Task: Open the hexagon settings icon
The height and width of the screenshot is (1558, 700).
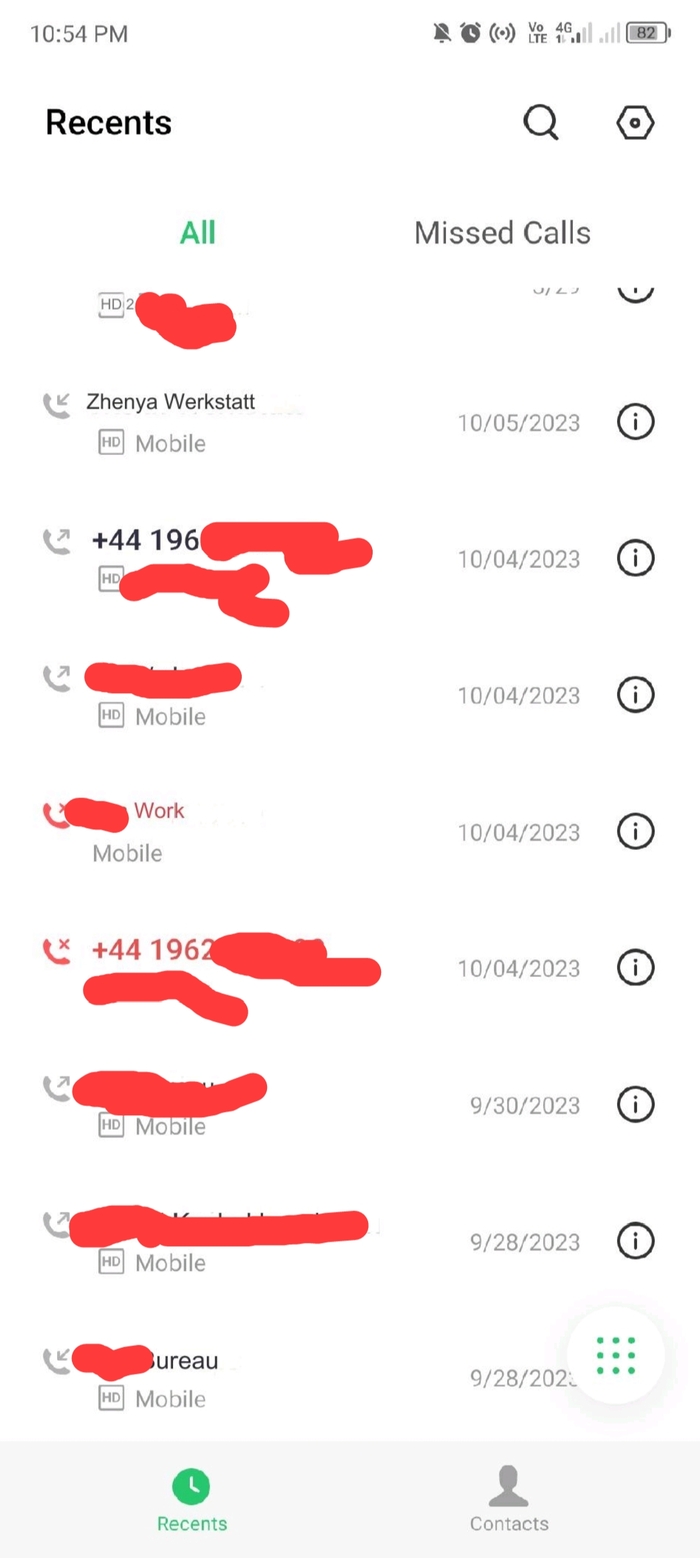Action: pos(635,123)
